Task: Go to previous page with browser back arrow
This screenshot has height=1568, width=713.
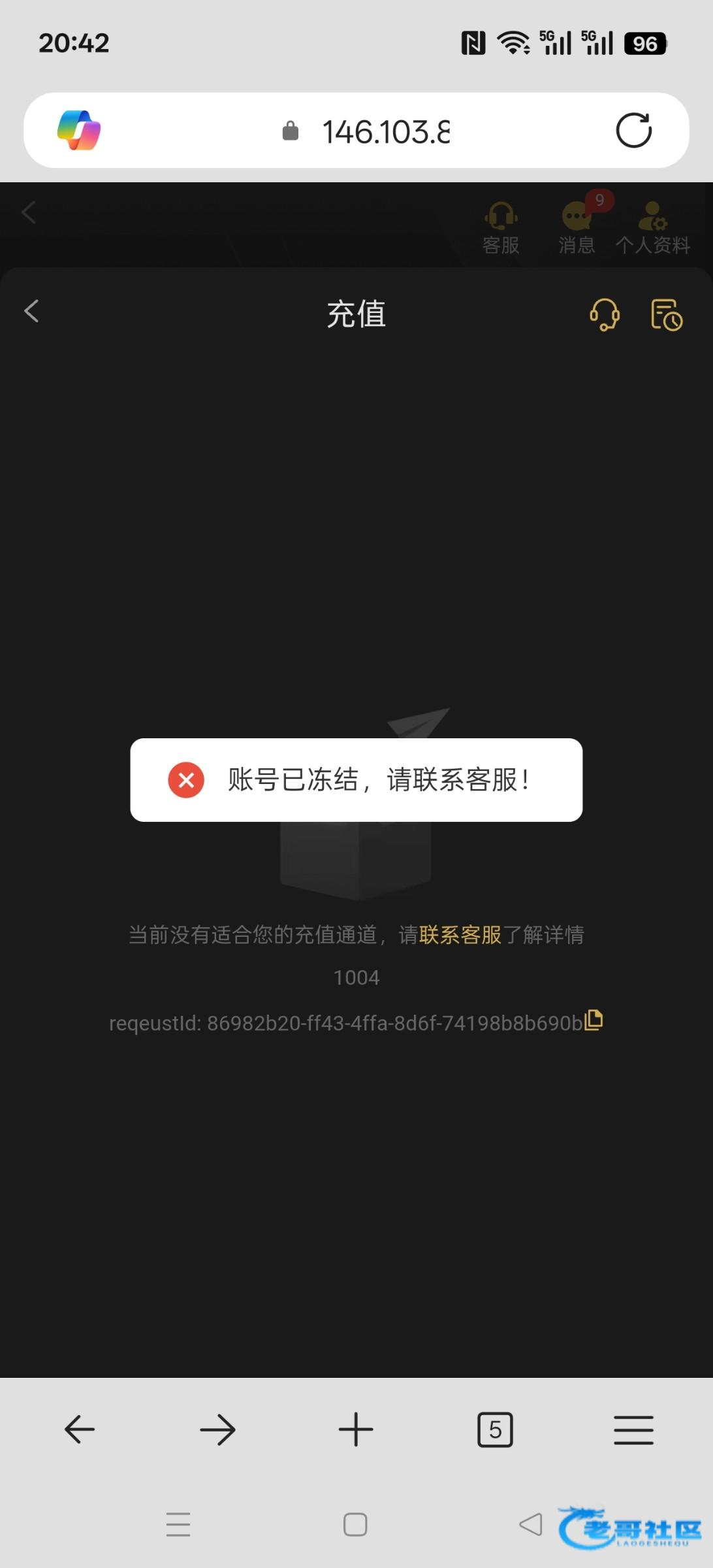Action: coord(80,1429)
